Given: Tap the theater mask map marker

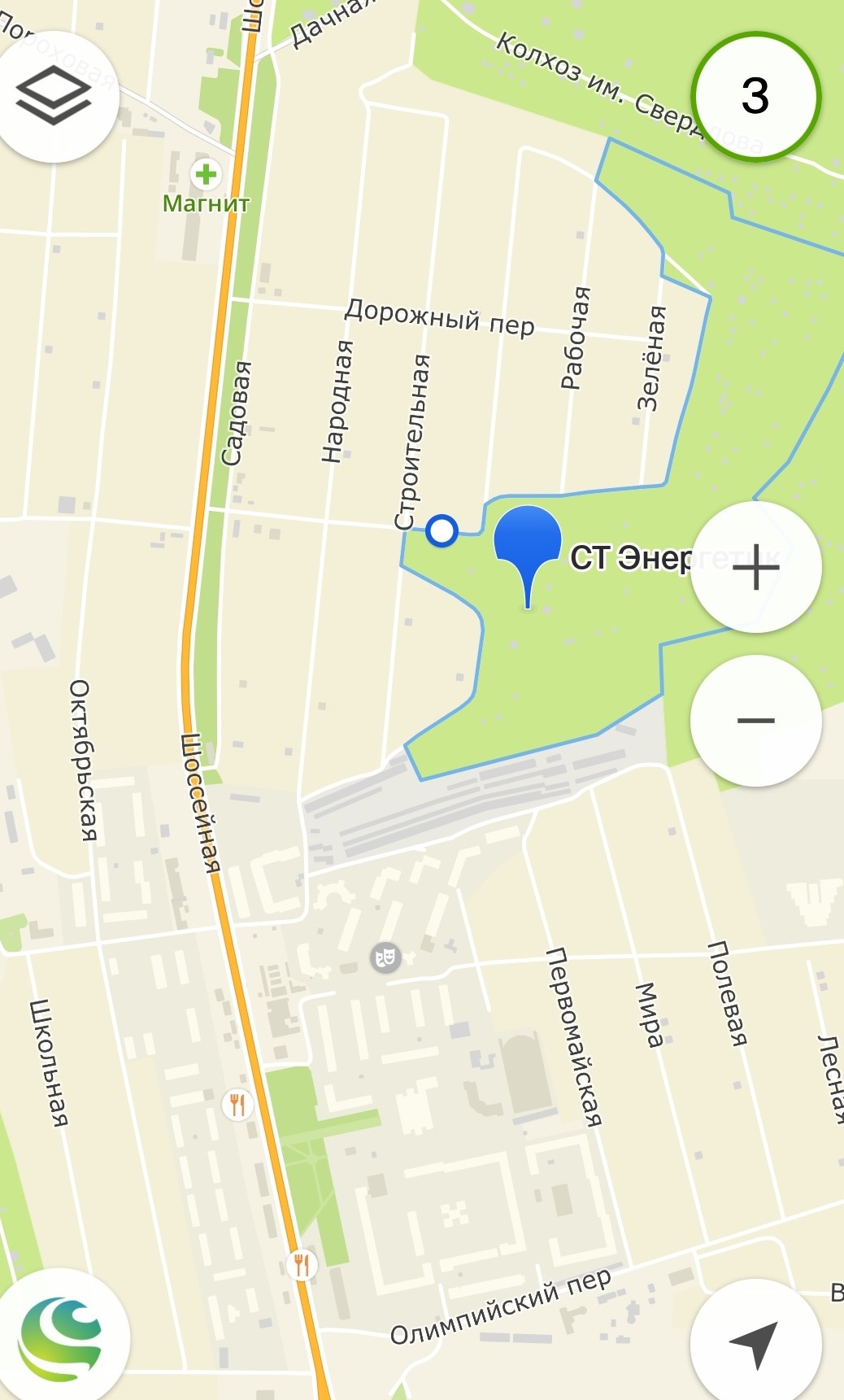Looking at the screenshot, I should (x=385, y=957).
